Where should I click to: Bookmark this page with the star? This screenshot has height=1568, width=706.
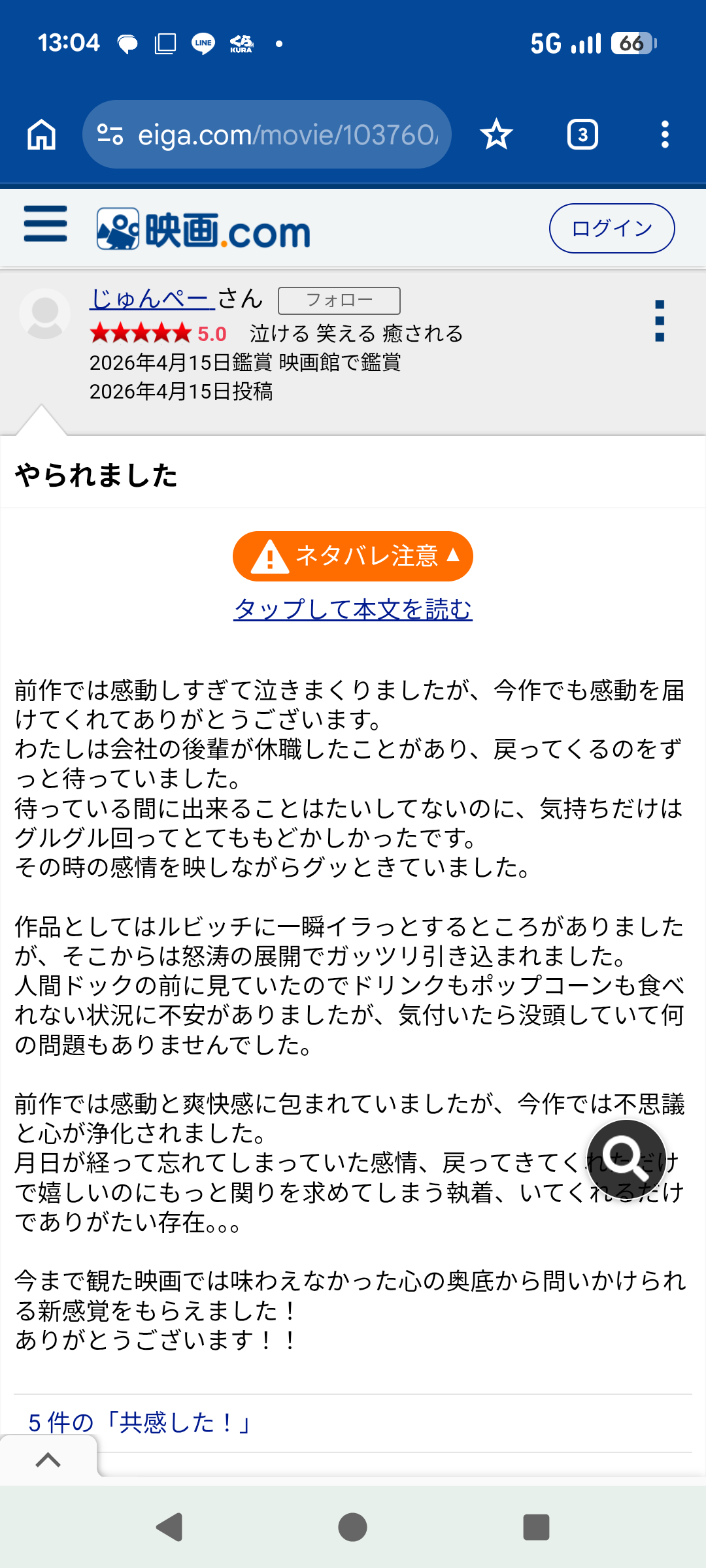496,135
